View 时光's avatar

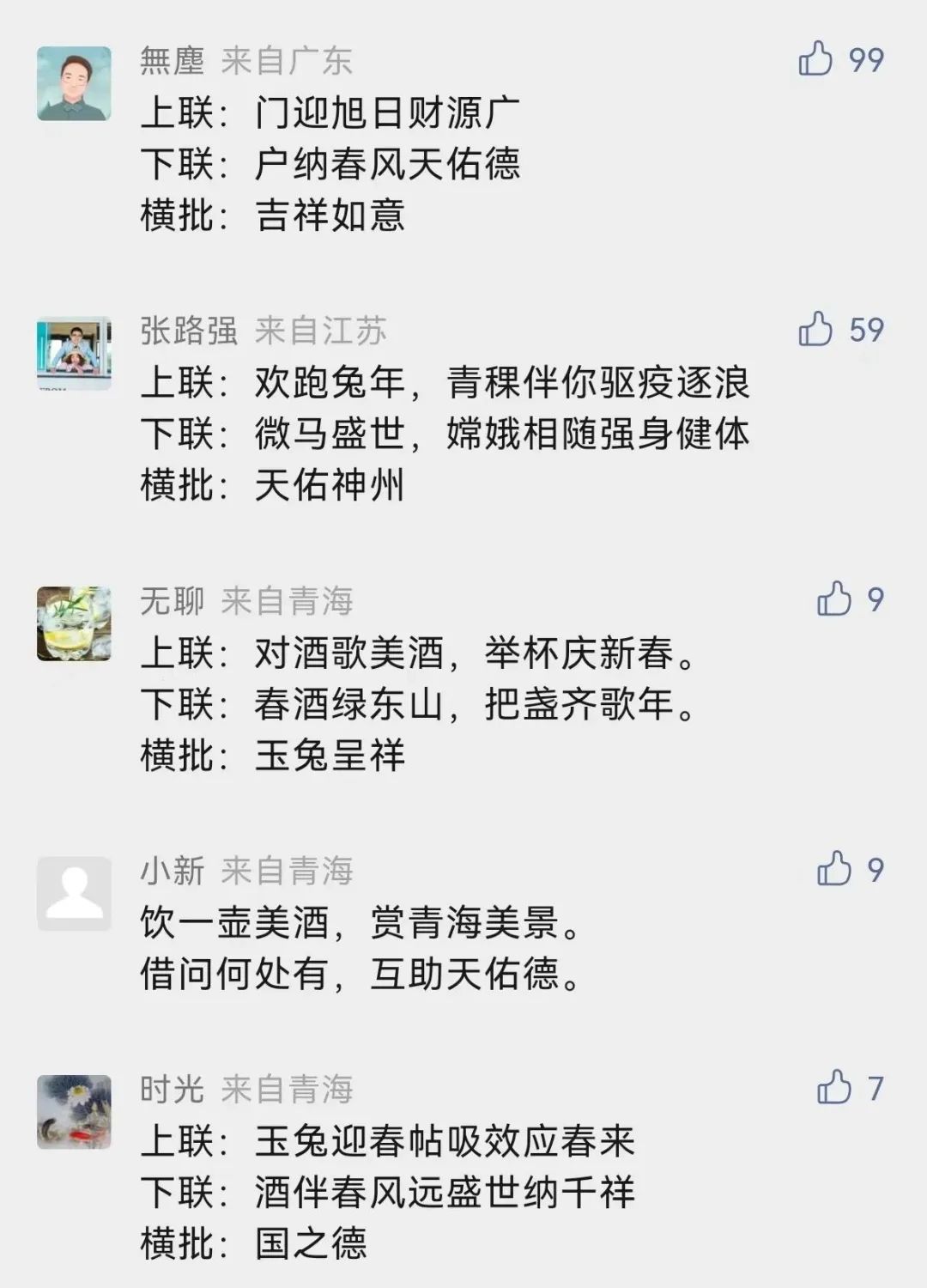pos(75,1112)
